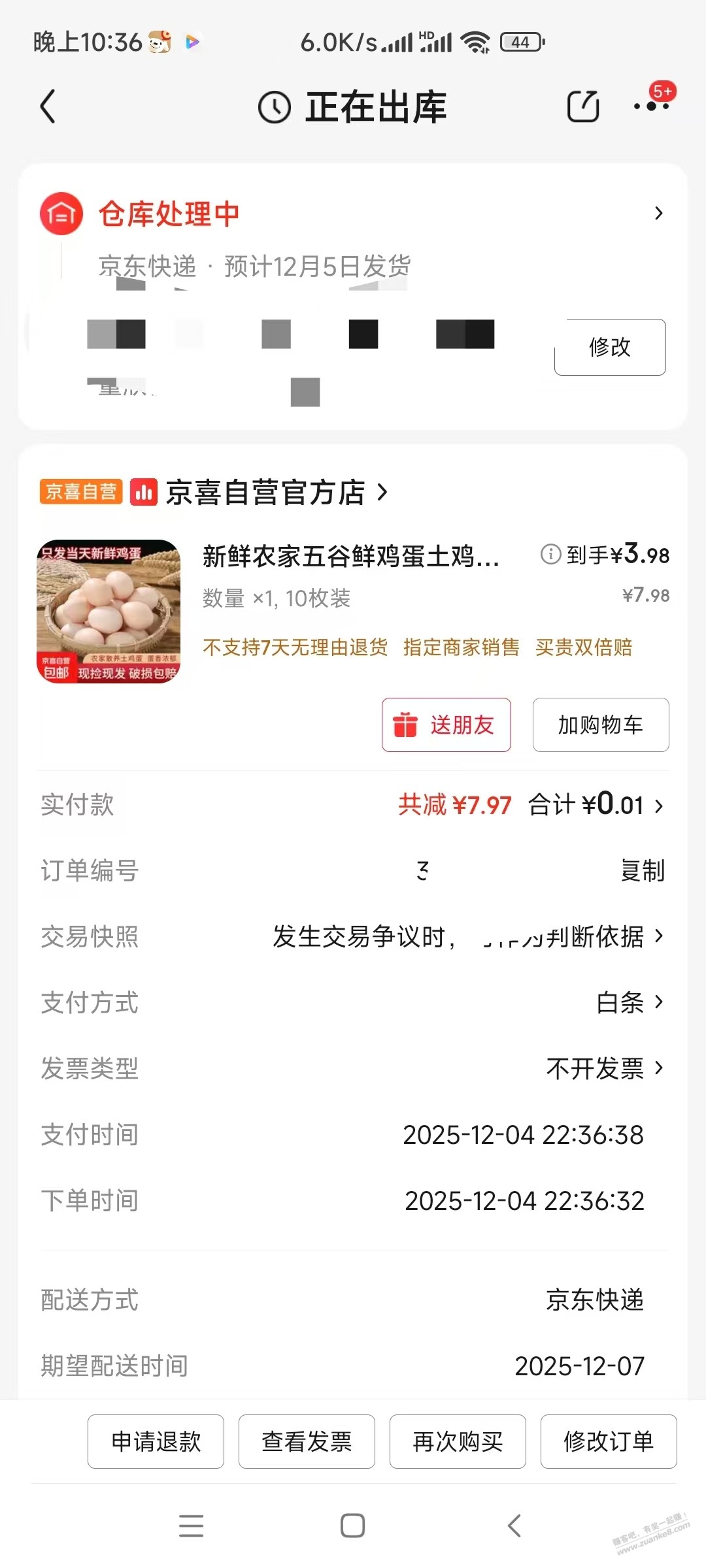This screenshot has height=1568, width=706.
Task: Tap the system home button
Action: click(x=352, y=1526)
